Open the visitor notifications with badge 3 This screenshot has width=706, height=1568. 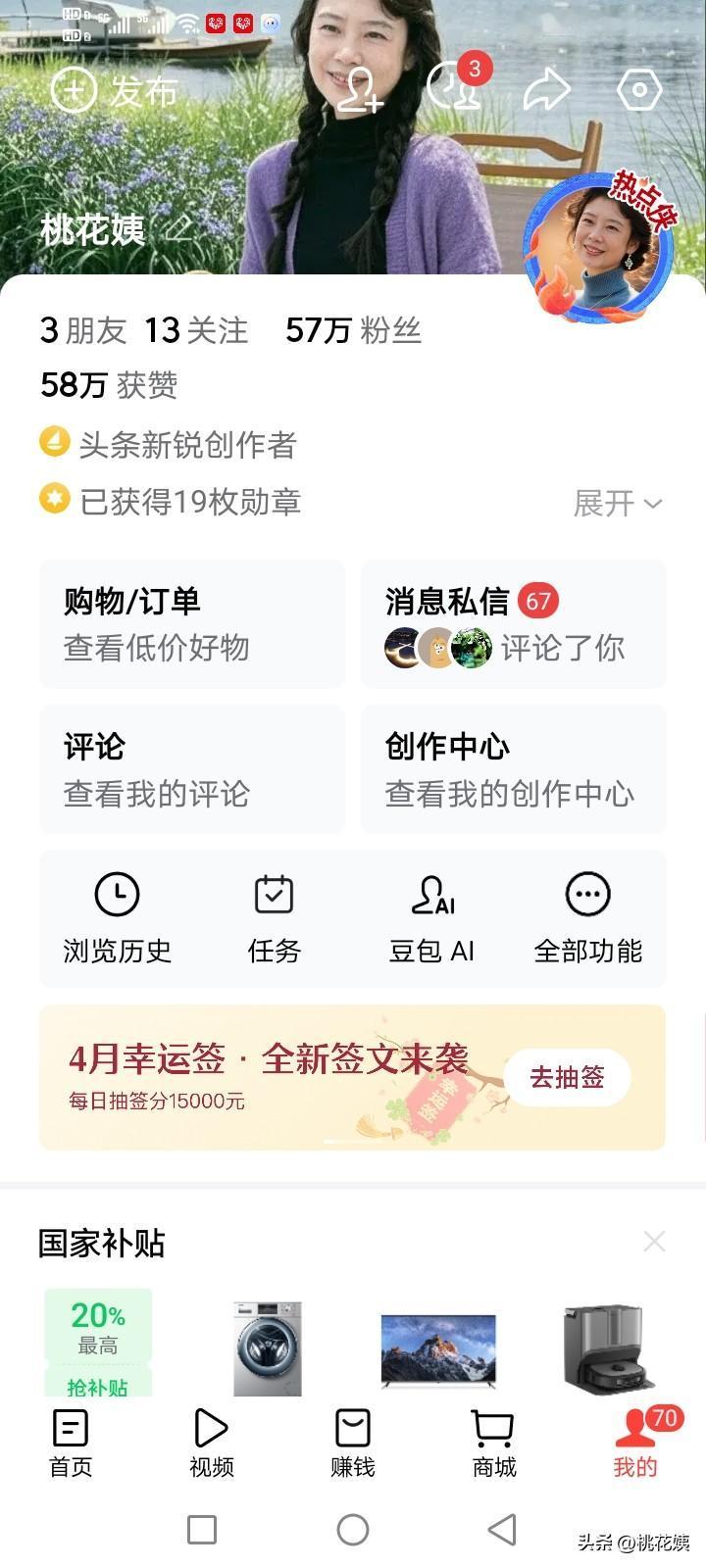coord(455,87)
